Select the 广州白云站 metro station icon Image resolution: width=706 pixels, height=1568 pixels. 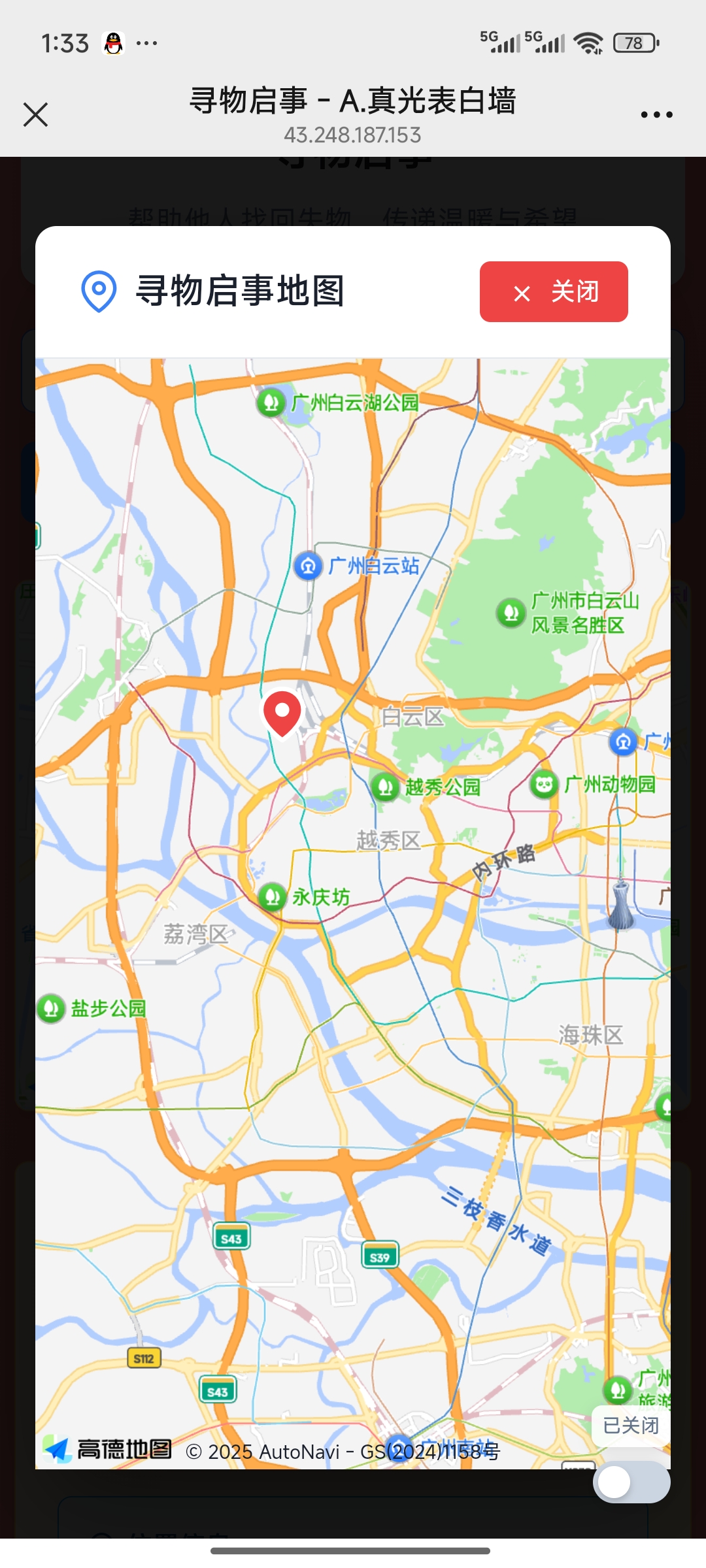[x=307, y=566]
